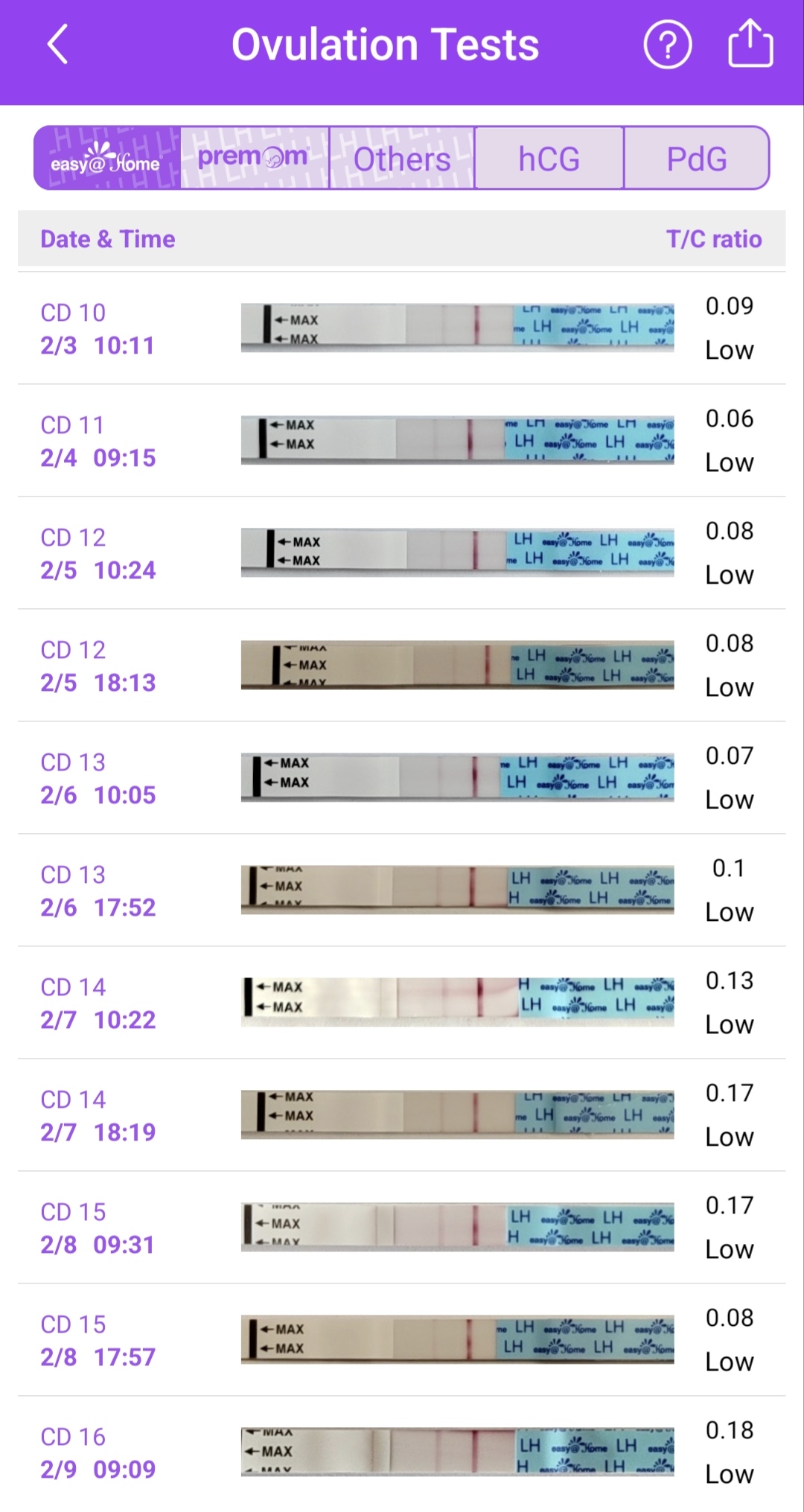Open the test taken 2/5 at 18:13
This screenshot has height=1512, width=804.
pyautogui.click(x=402, y=666)
